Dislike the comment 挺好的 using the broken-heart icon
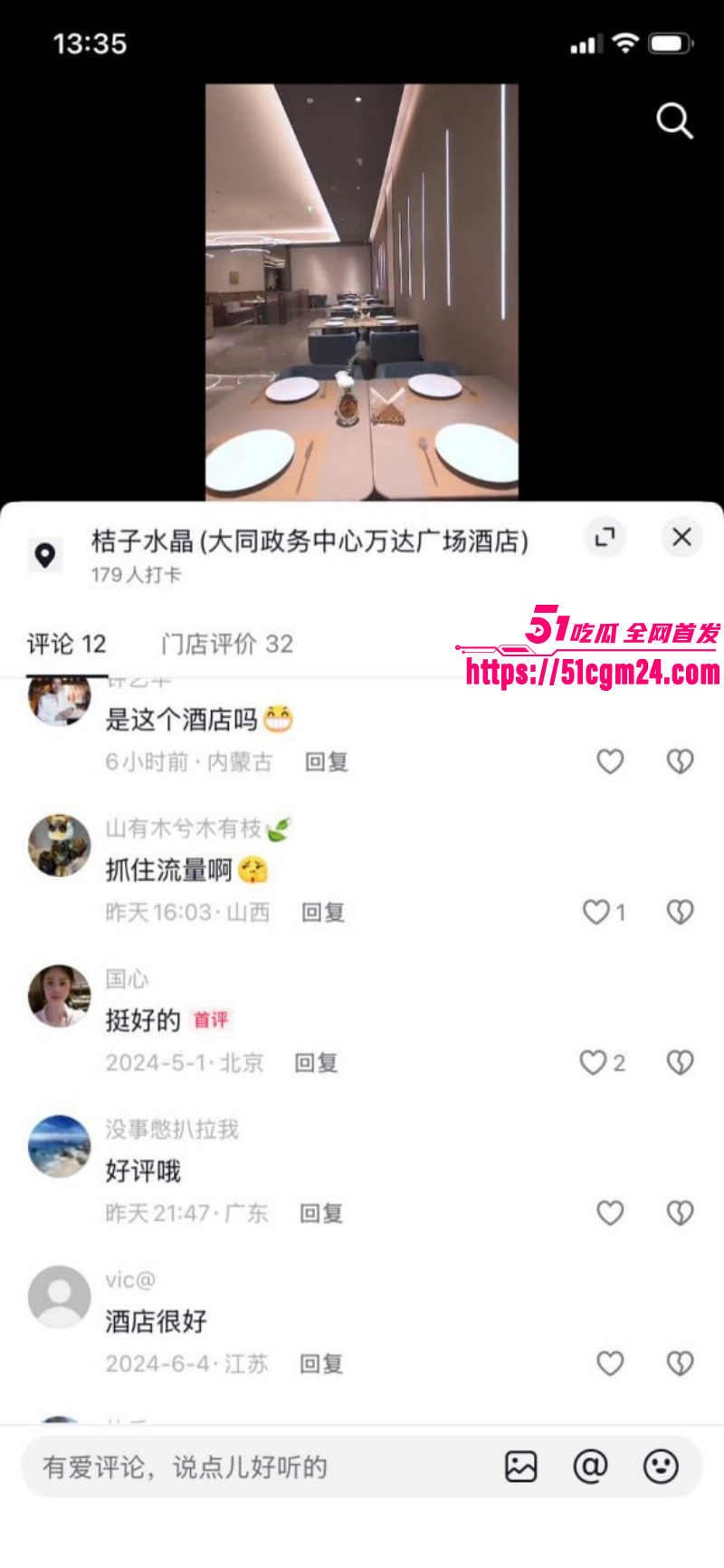Screen dimensions: 724x1568 (680, 1063)
